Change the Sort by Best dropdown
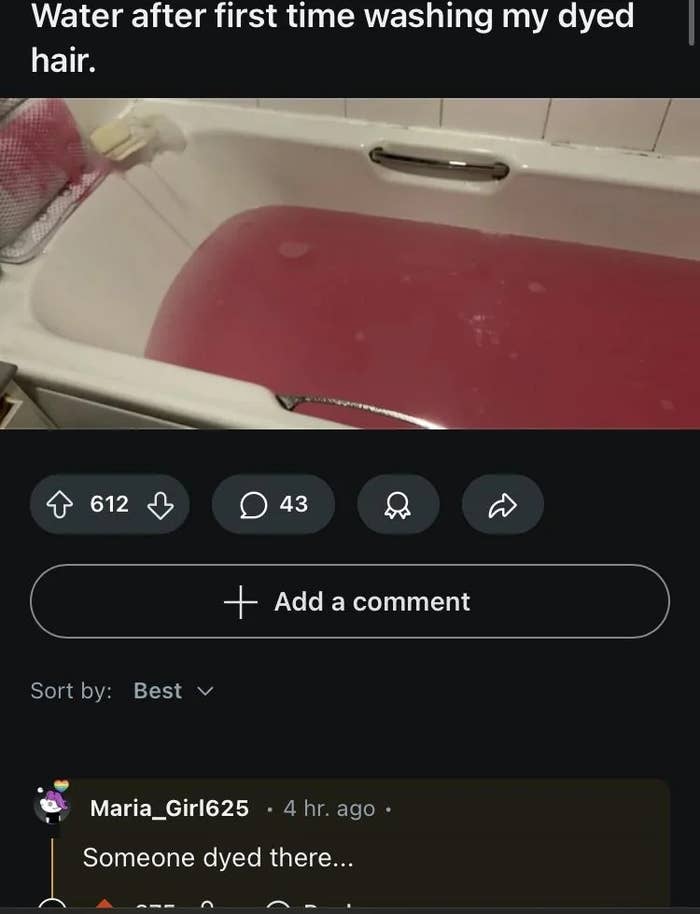Viewport: 700px width, 914px height. 173,691
